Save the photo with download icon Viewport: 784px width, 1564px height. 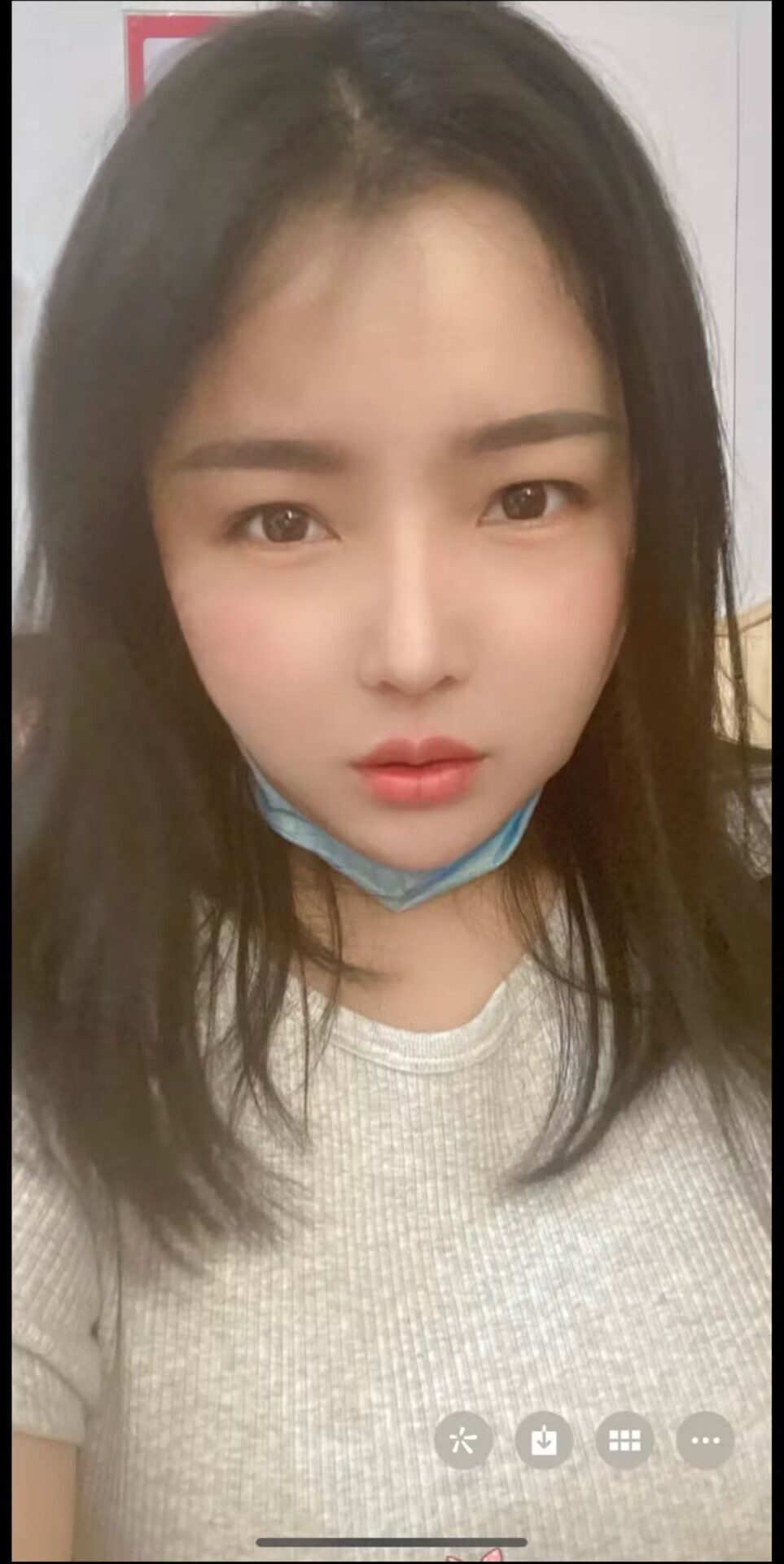point(543,1440)
